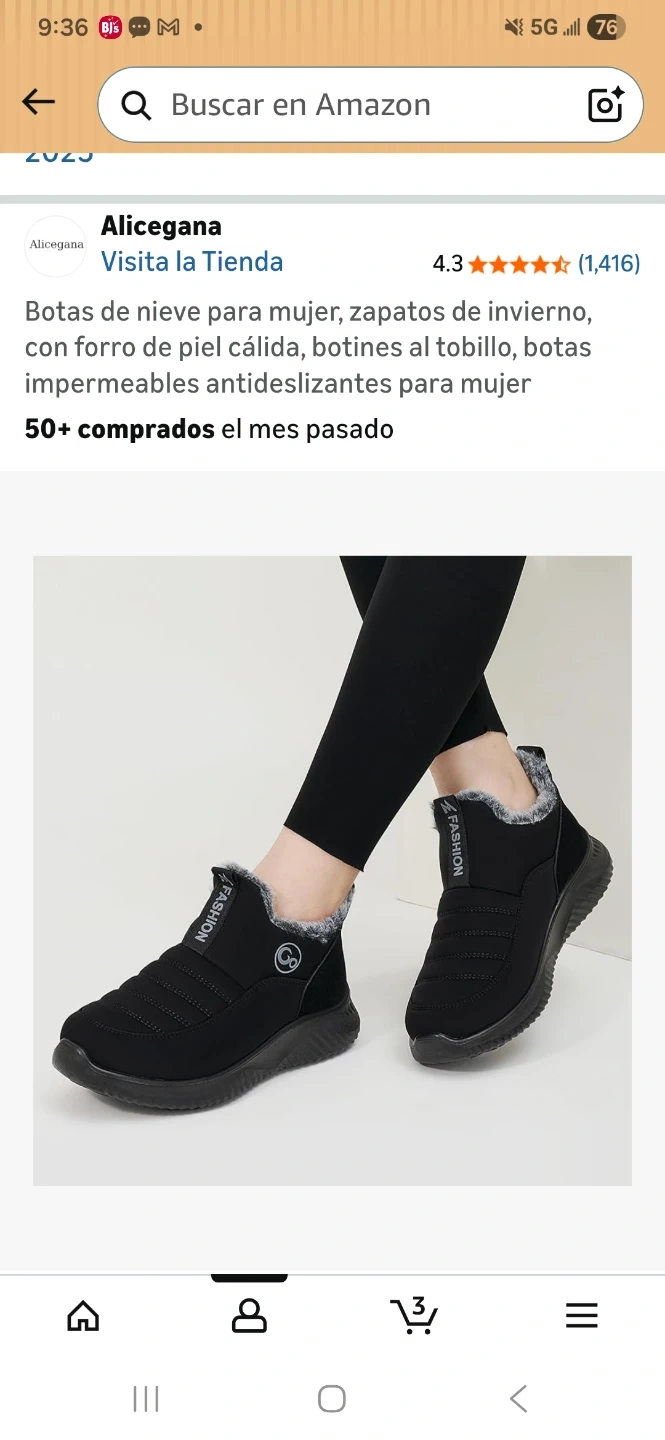This screenshot has height=1440, width=665.
Task: Open the shopping cart with 3 items
Action: click(414, 1316)
